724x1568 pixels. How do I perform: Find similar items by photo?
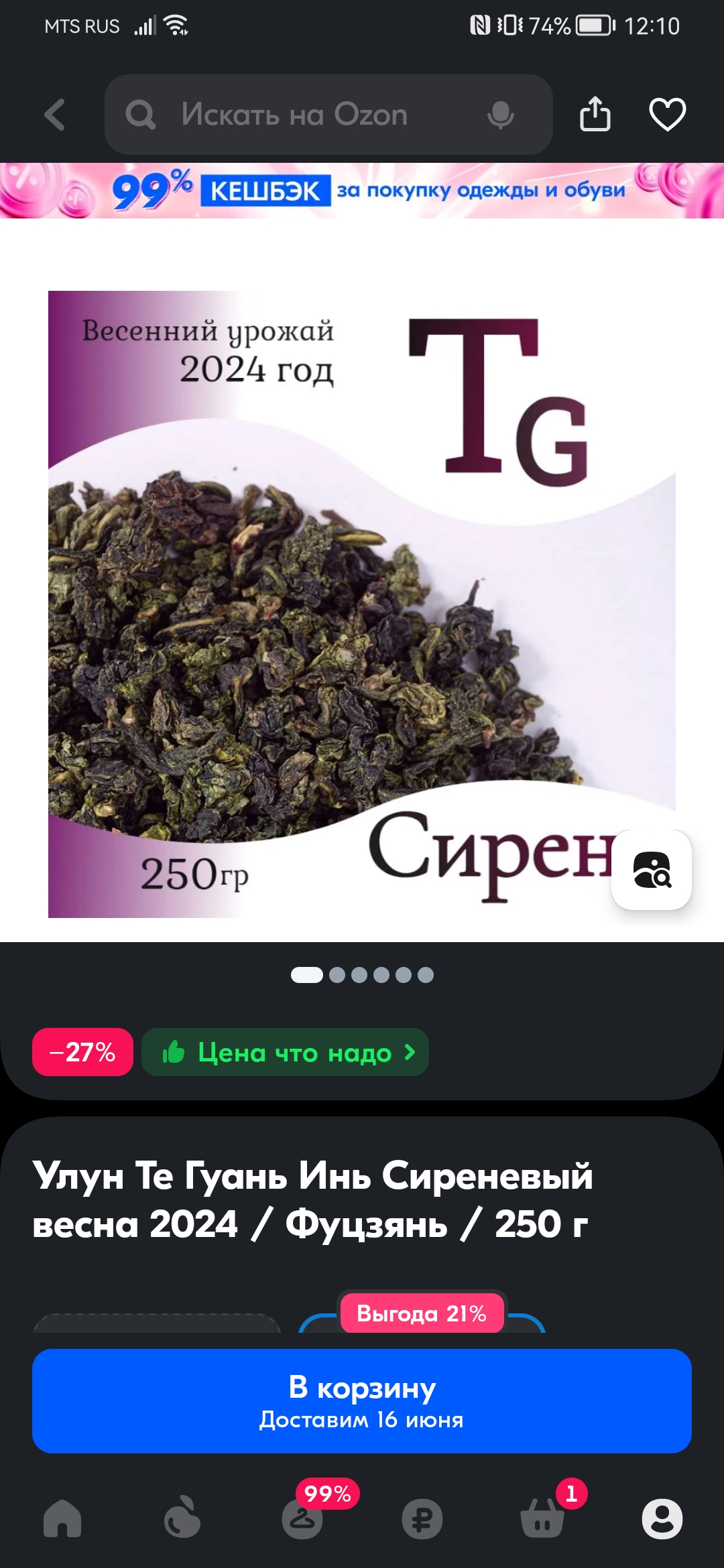pyautogui.click(x=652, y=870)
